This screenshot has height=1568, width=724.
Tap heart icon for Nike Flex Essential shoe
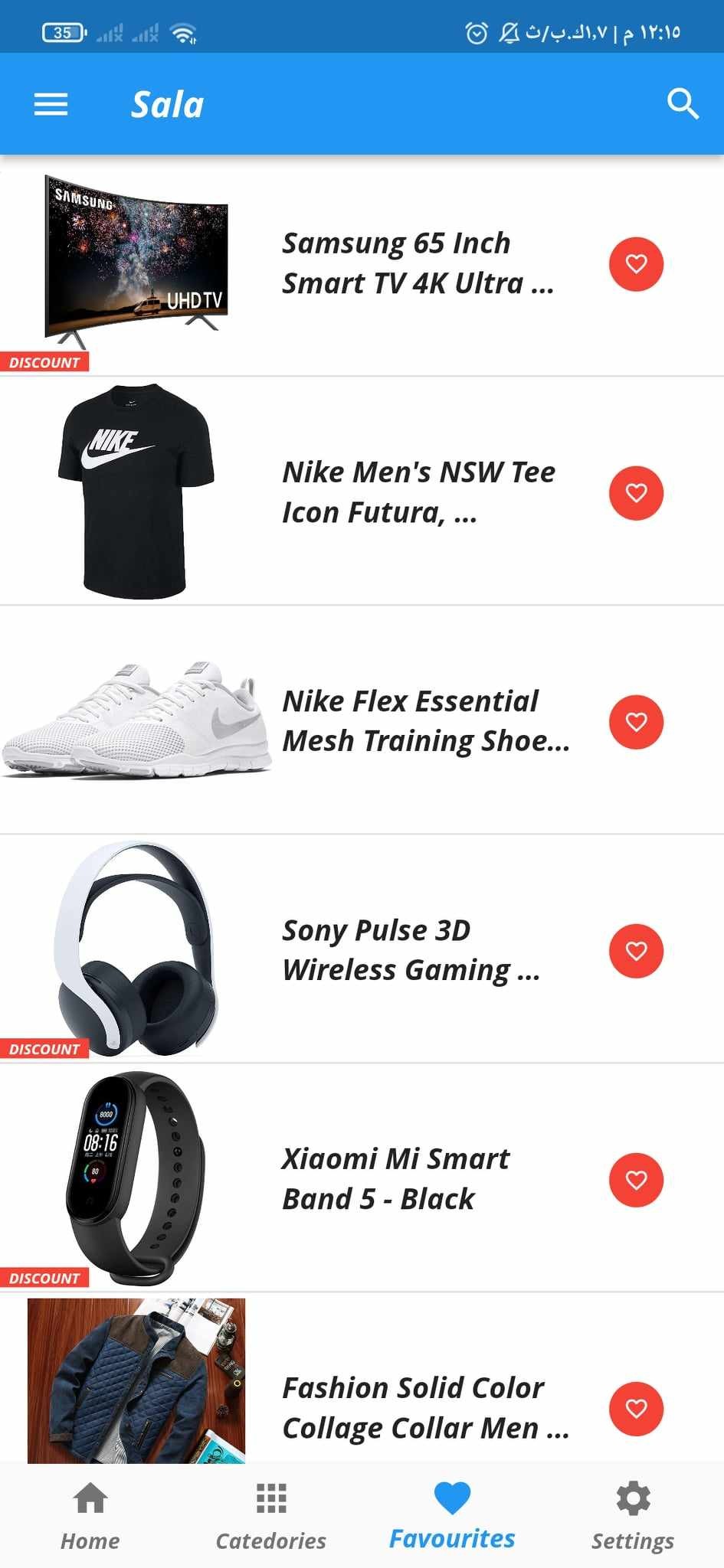636,722
